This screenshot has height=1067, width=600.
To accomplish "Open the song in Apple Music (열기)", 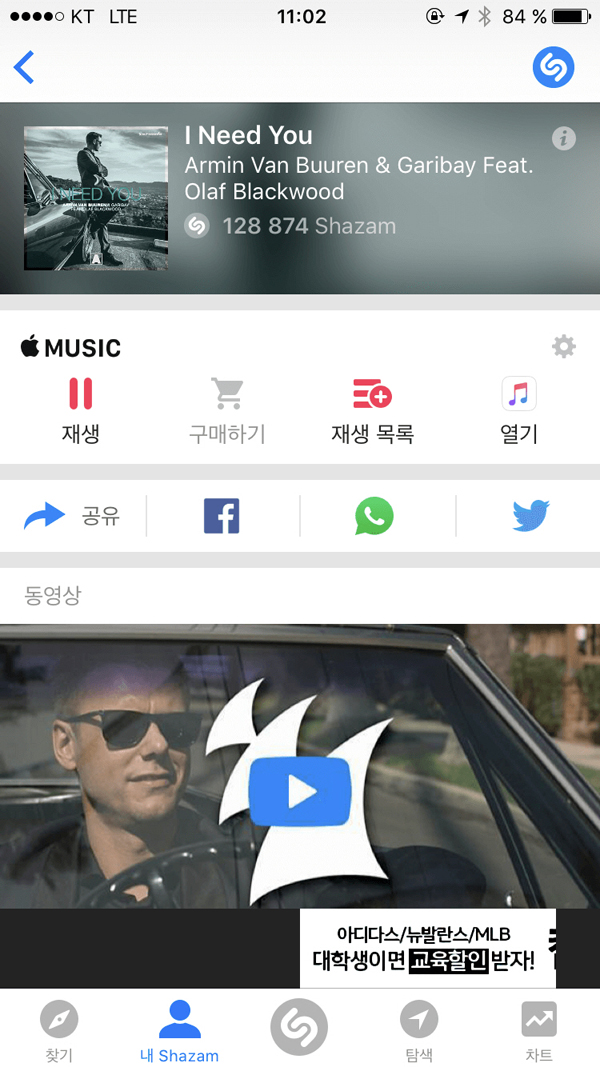I will click(518, 410).
